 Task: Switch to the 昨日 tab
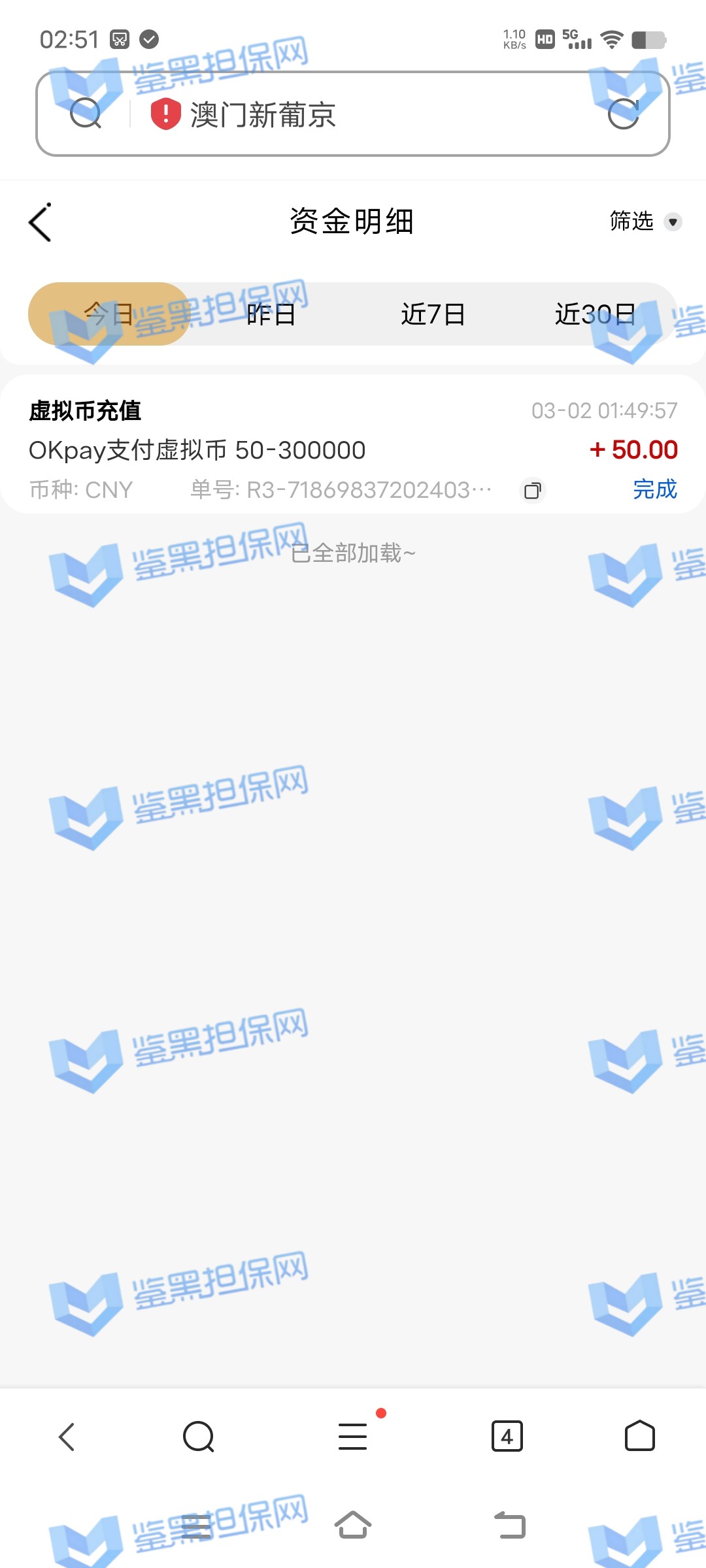coord(271,314)
